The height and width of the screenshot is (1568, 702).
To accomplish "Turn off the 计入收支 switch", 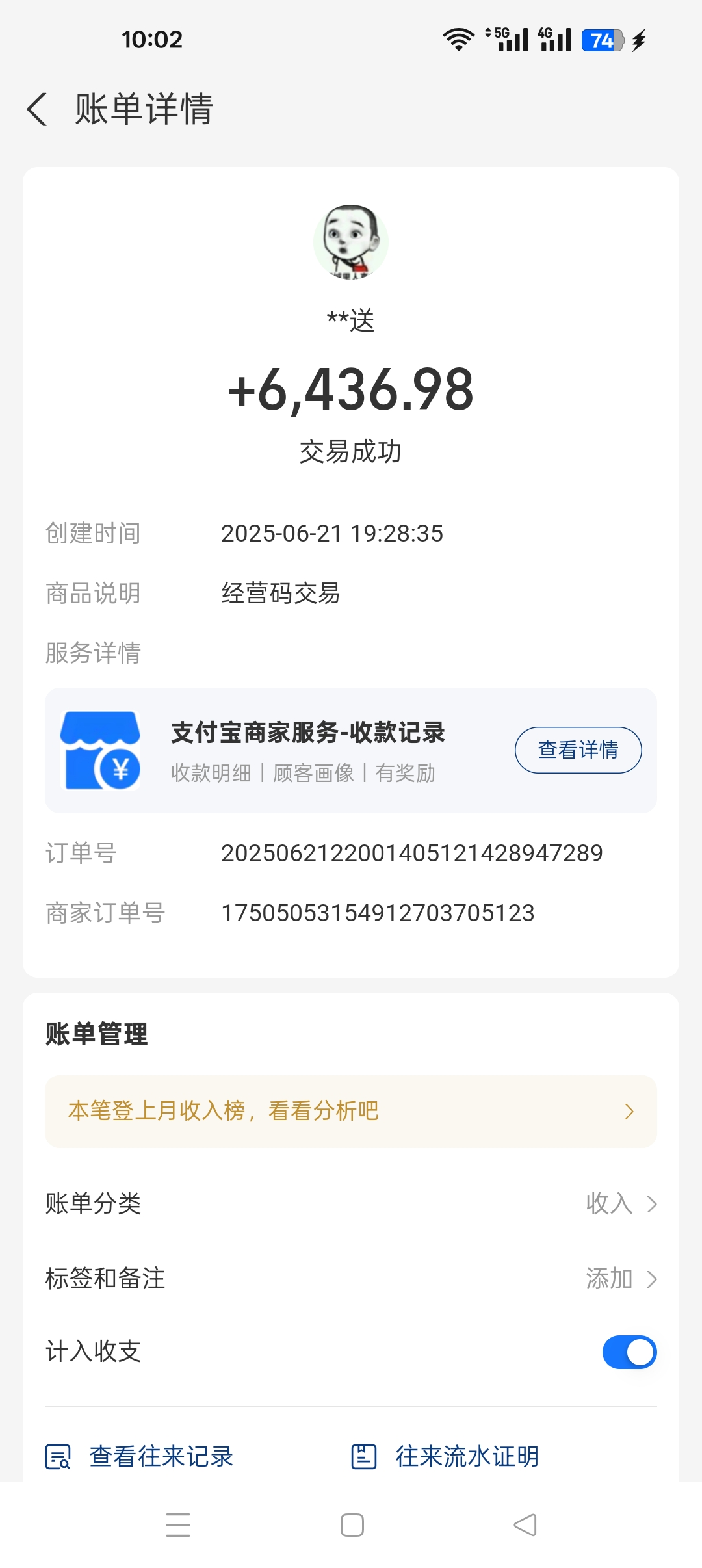I will point(629,1352).
